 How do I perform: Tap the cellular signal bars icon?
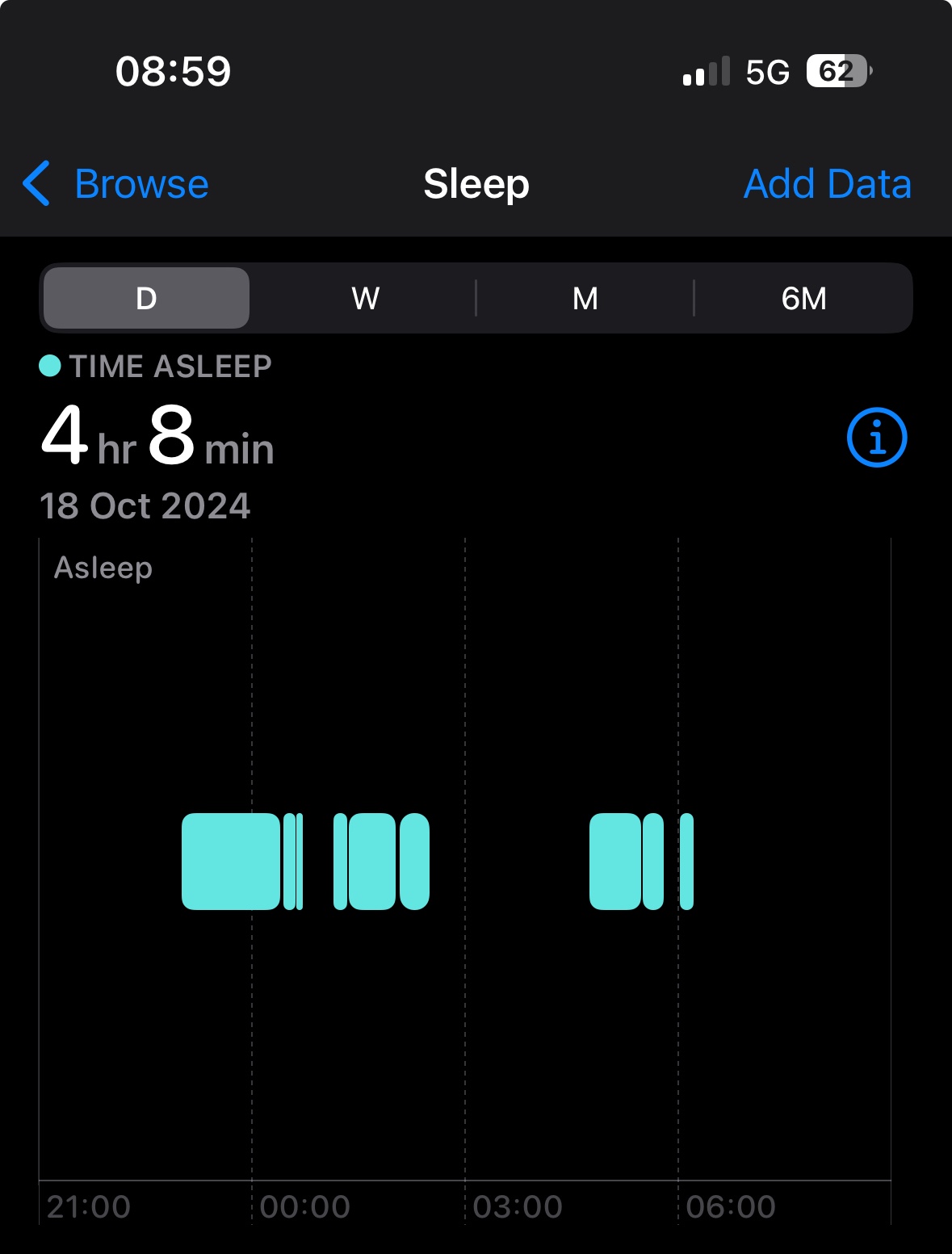706,72
